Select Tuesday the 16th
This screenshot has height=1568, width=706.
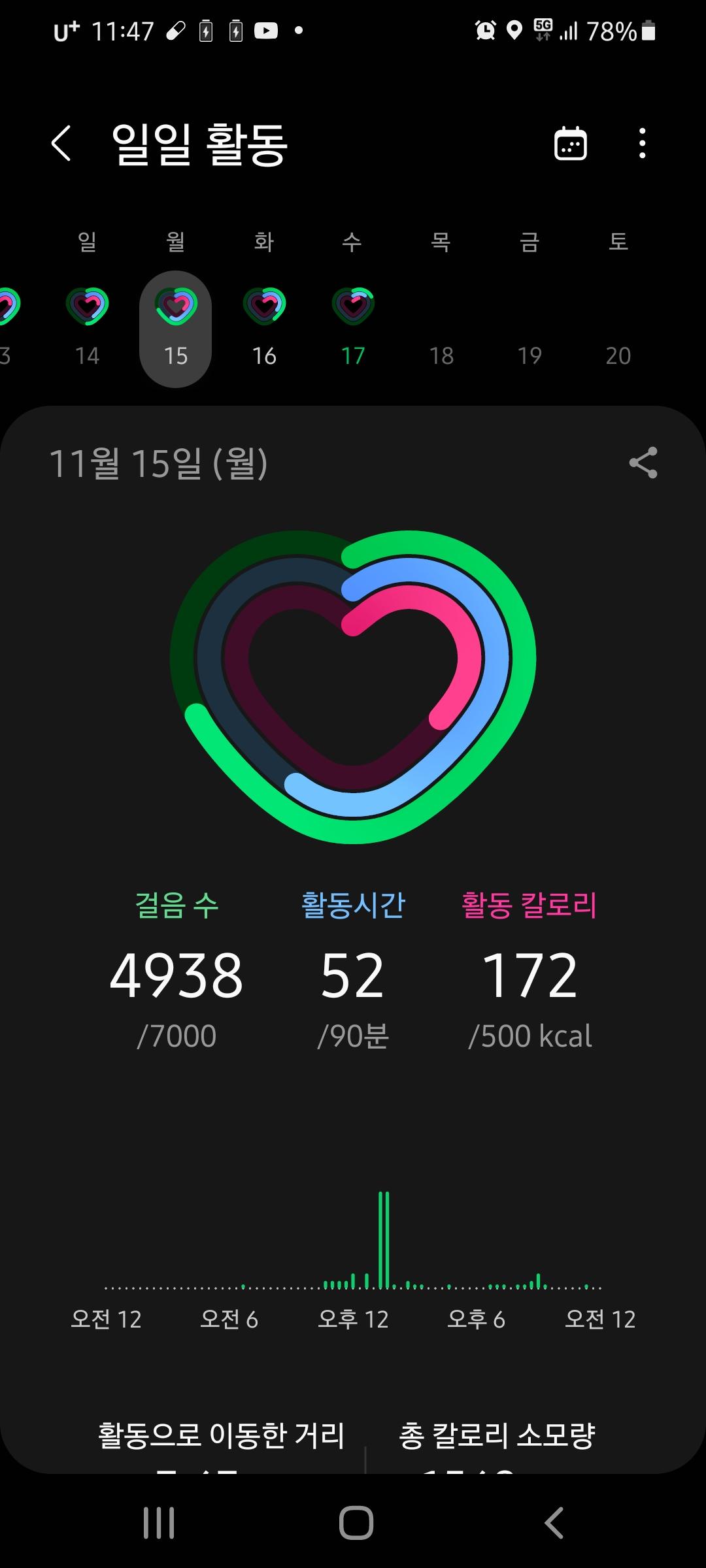coord(264,327)
